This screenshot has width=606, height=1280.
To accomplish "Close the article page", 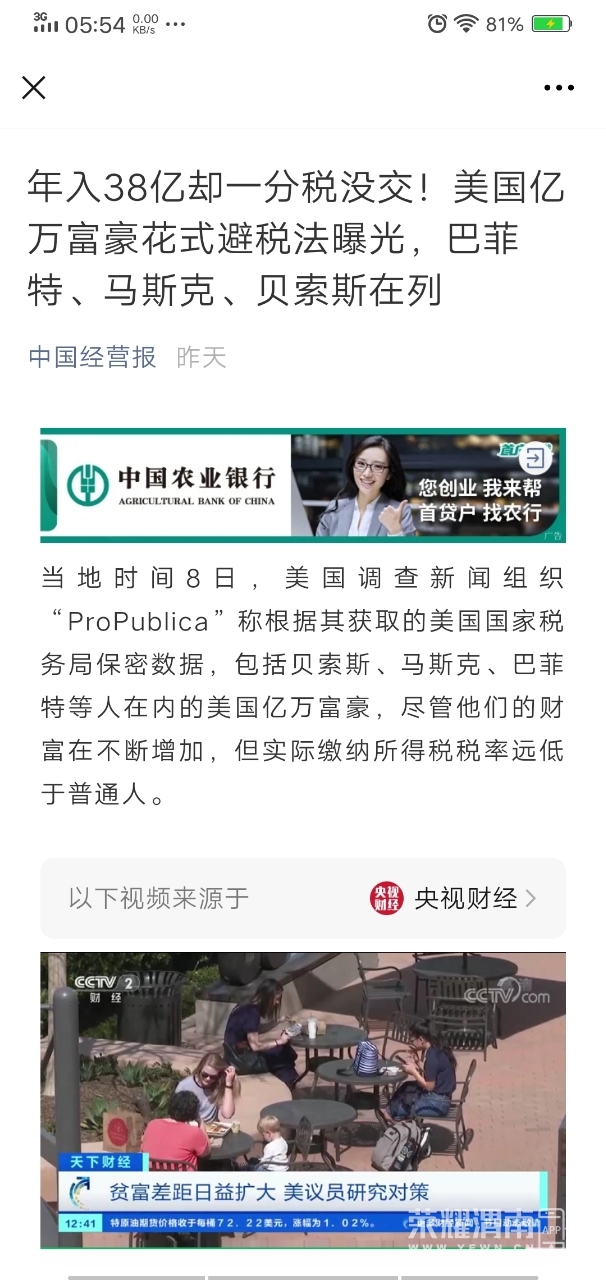I will point(34,88).
